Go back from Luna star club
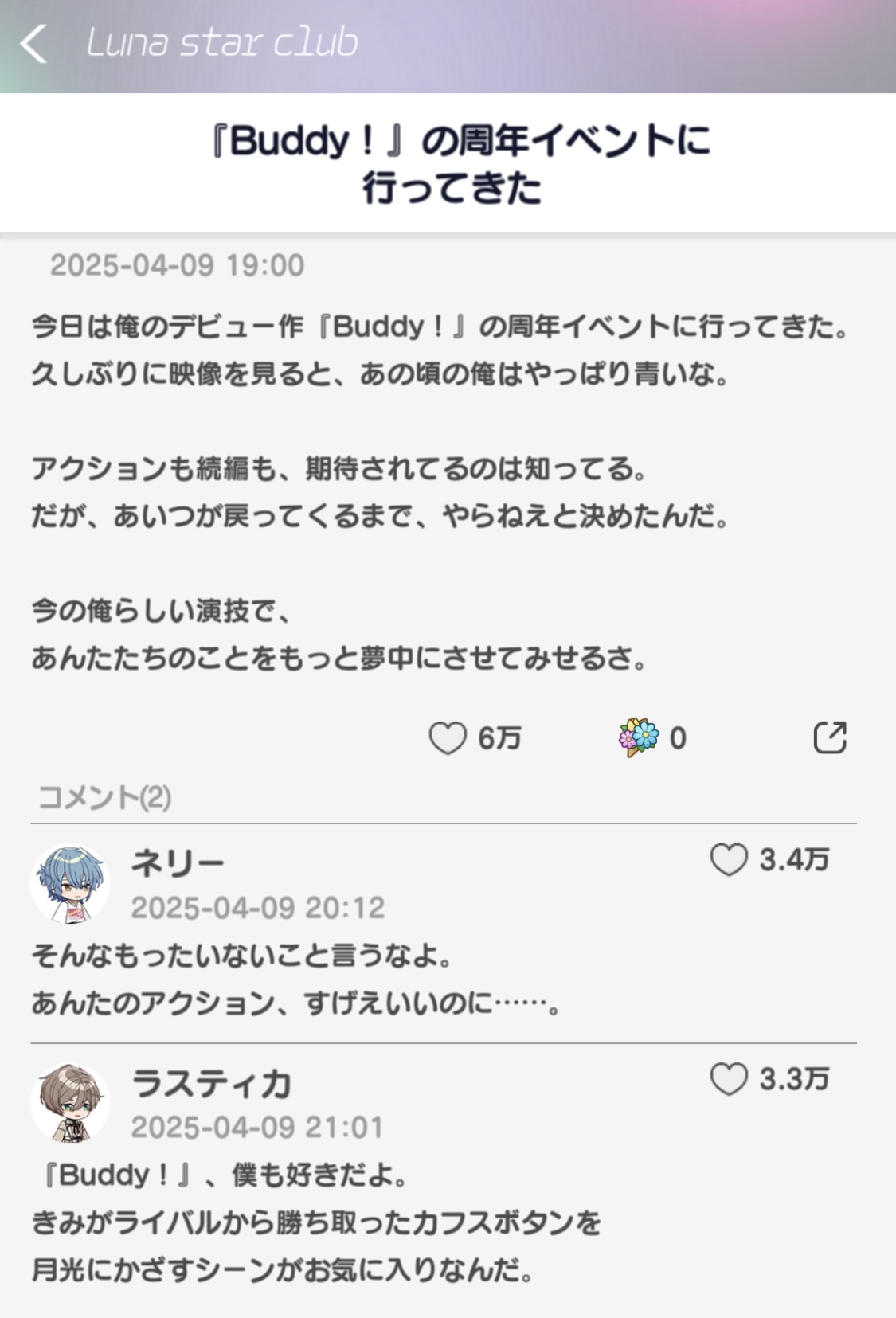 pyautogui.click(x=33, y=44)
